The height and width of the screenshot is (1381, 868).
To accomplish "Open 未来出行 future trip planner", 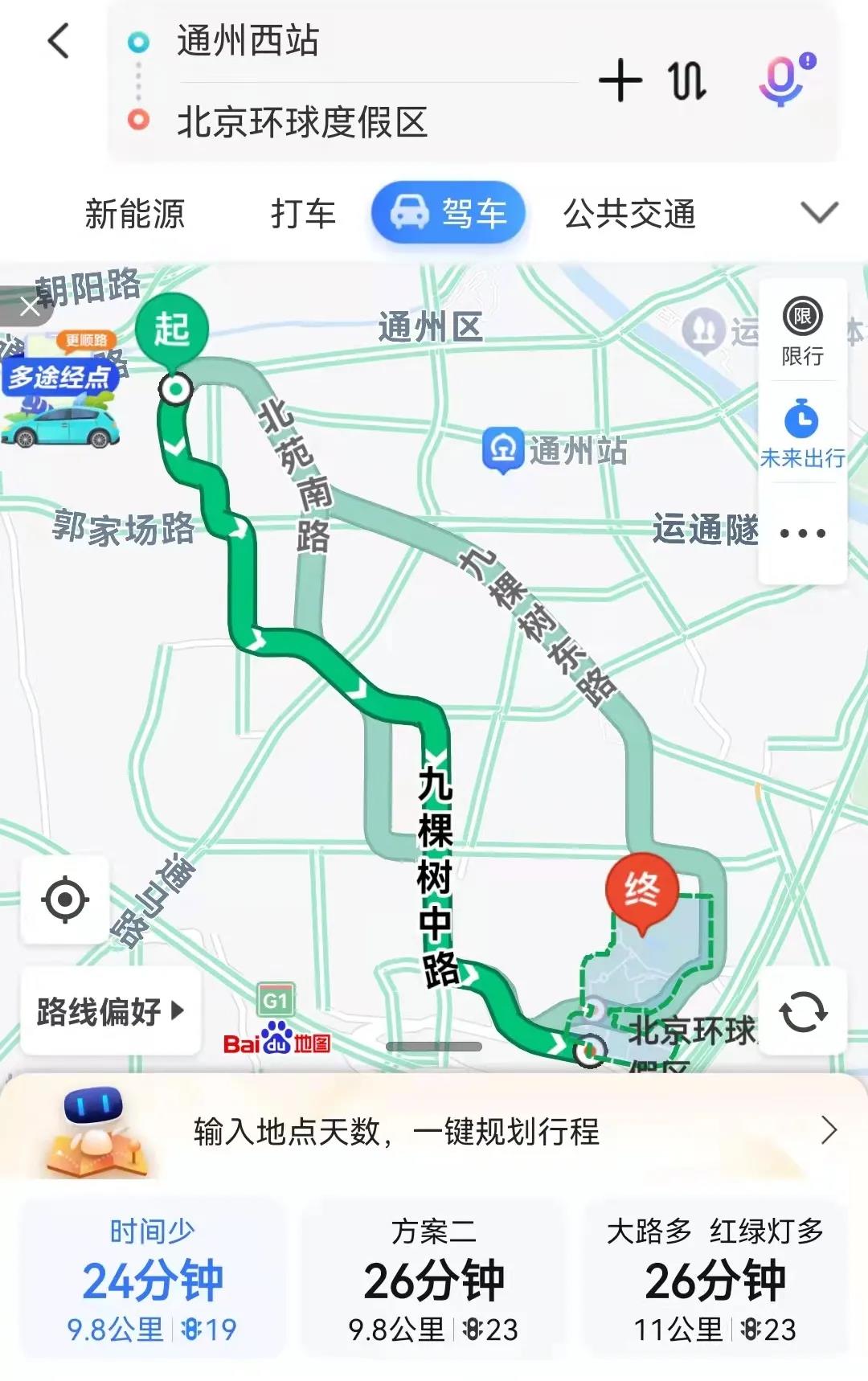I will [x=802, y=432].
